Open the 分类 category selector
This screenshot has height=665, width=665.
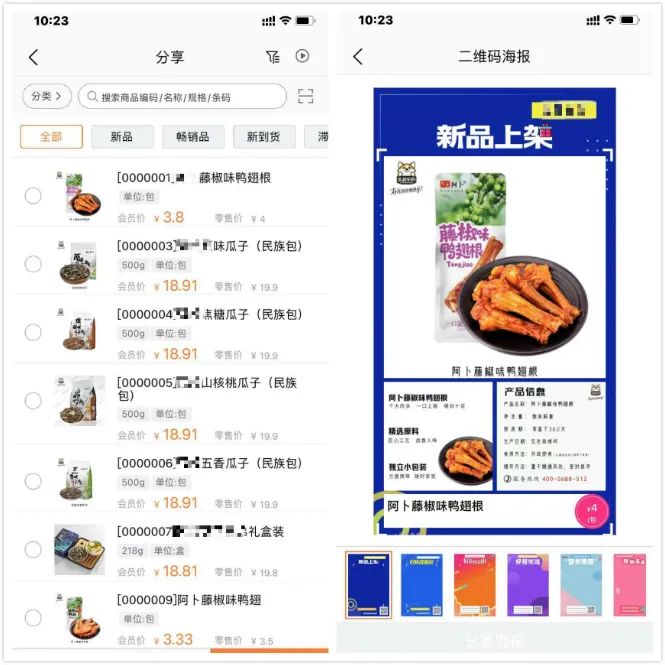(47, 96)
